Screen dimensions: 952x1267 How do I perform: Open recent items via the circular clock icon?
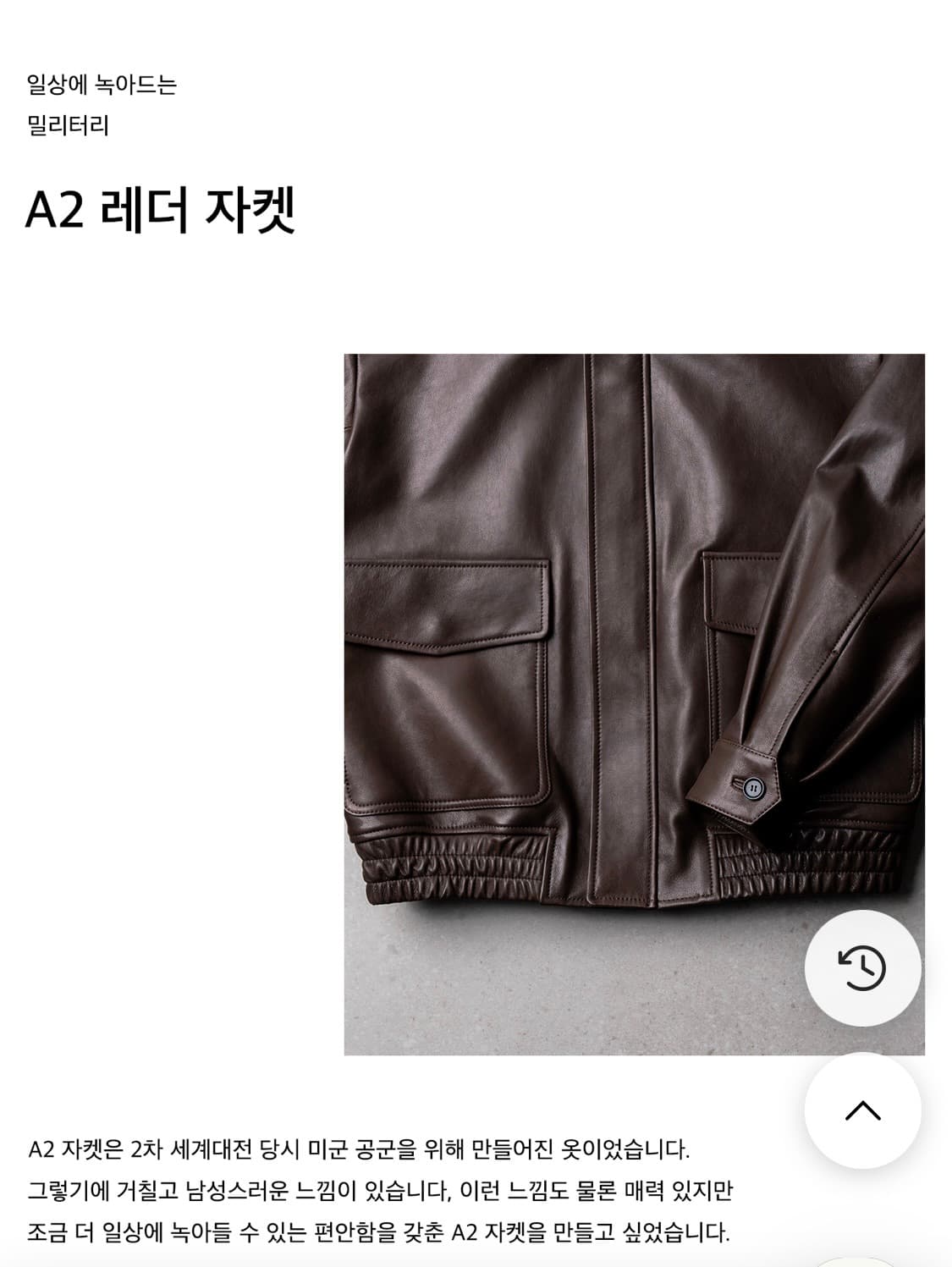[x=861, y=968]
